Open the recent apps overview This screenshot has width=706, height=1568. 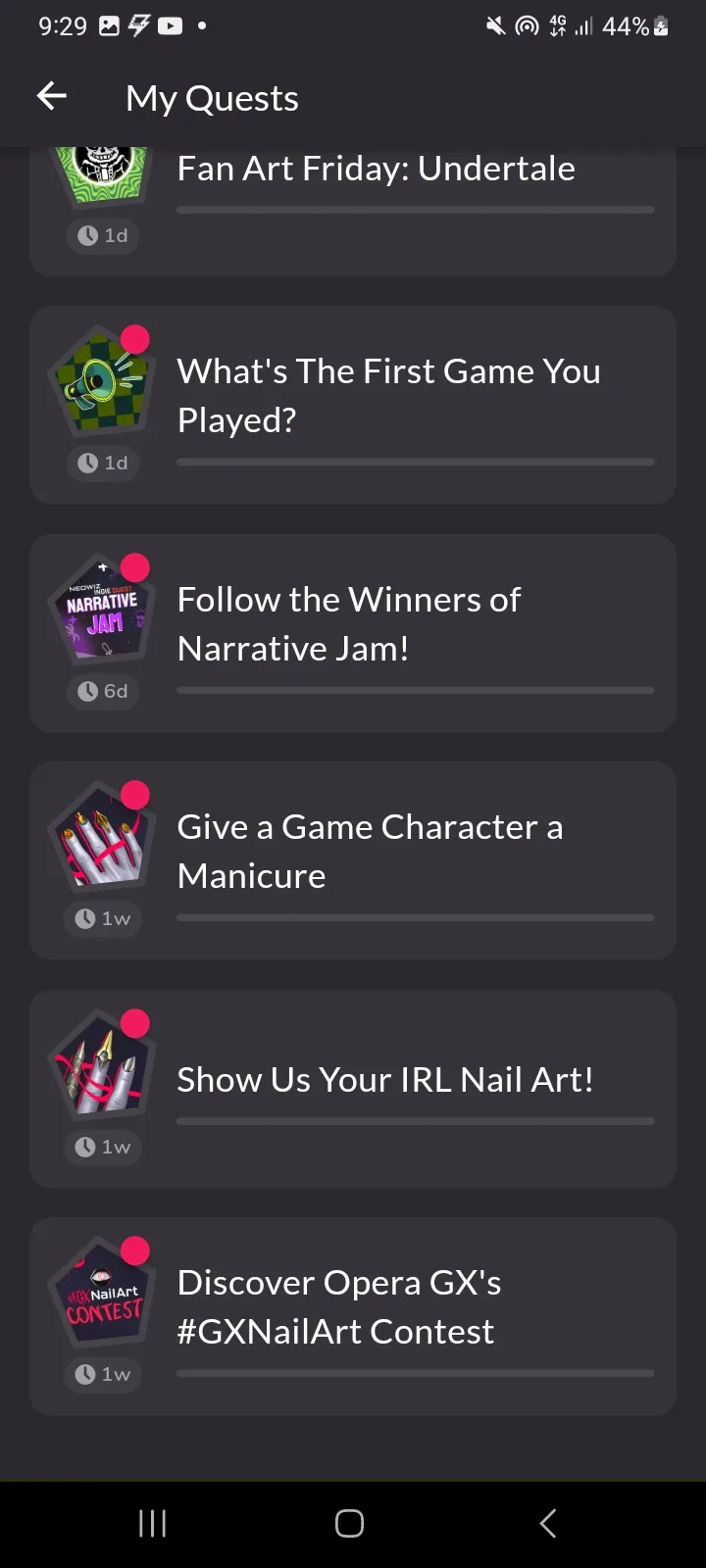tap(152, 1523)
